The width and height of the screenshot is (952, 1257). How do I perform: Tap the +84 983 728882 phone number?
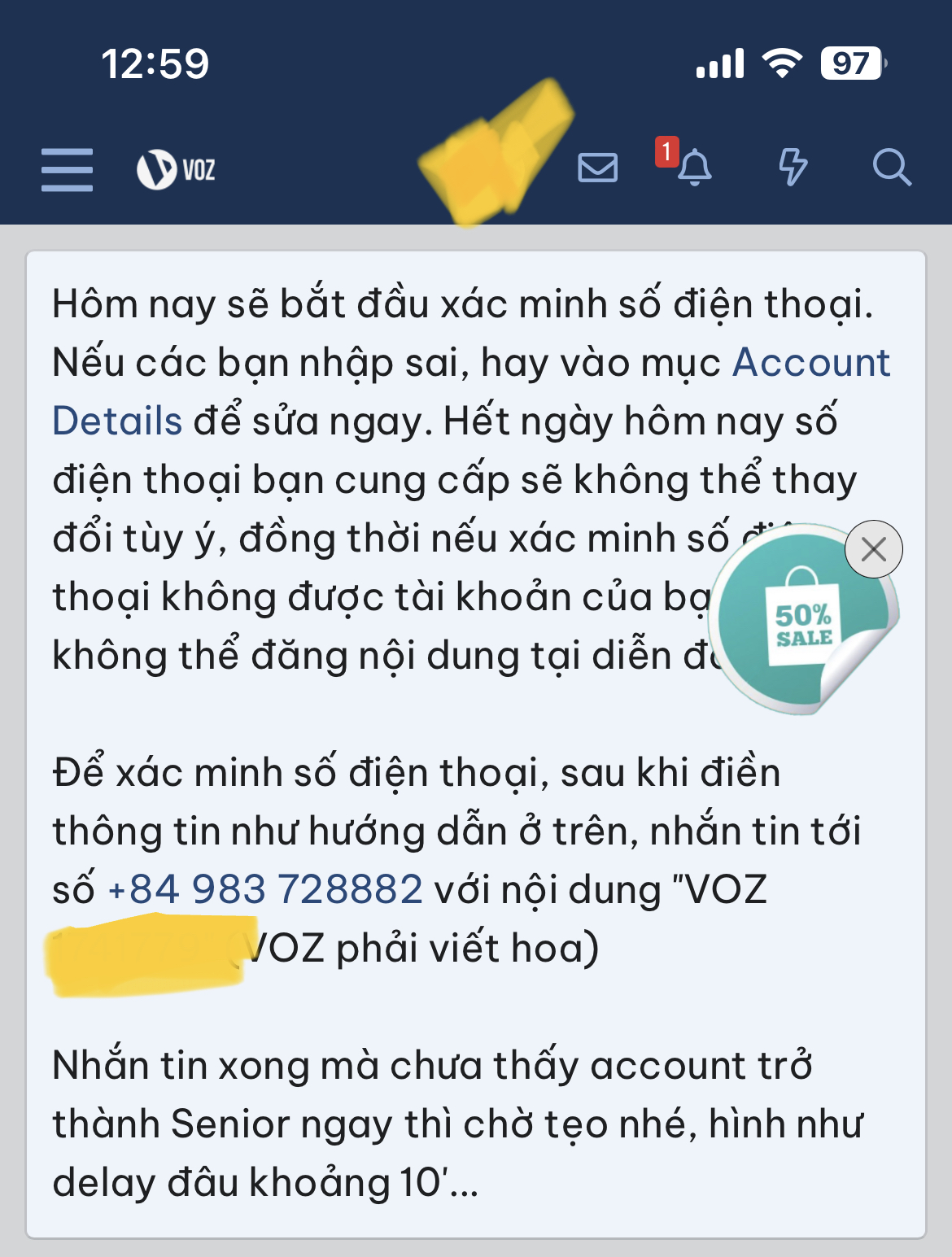(x=265, y=889)
